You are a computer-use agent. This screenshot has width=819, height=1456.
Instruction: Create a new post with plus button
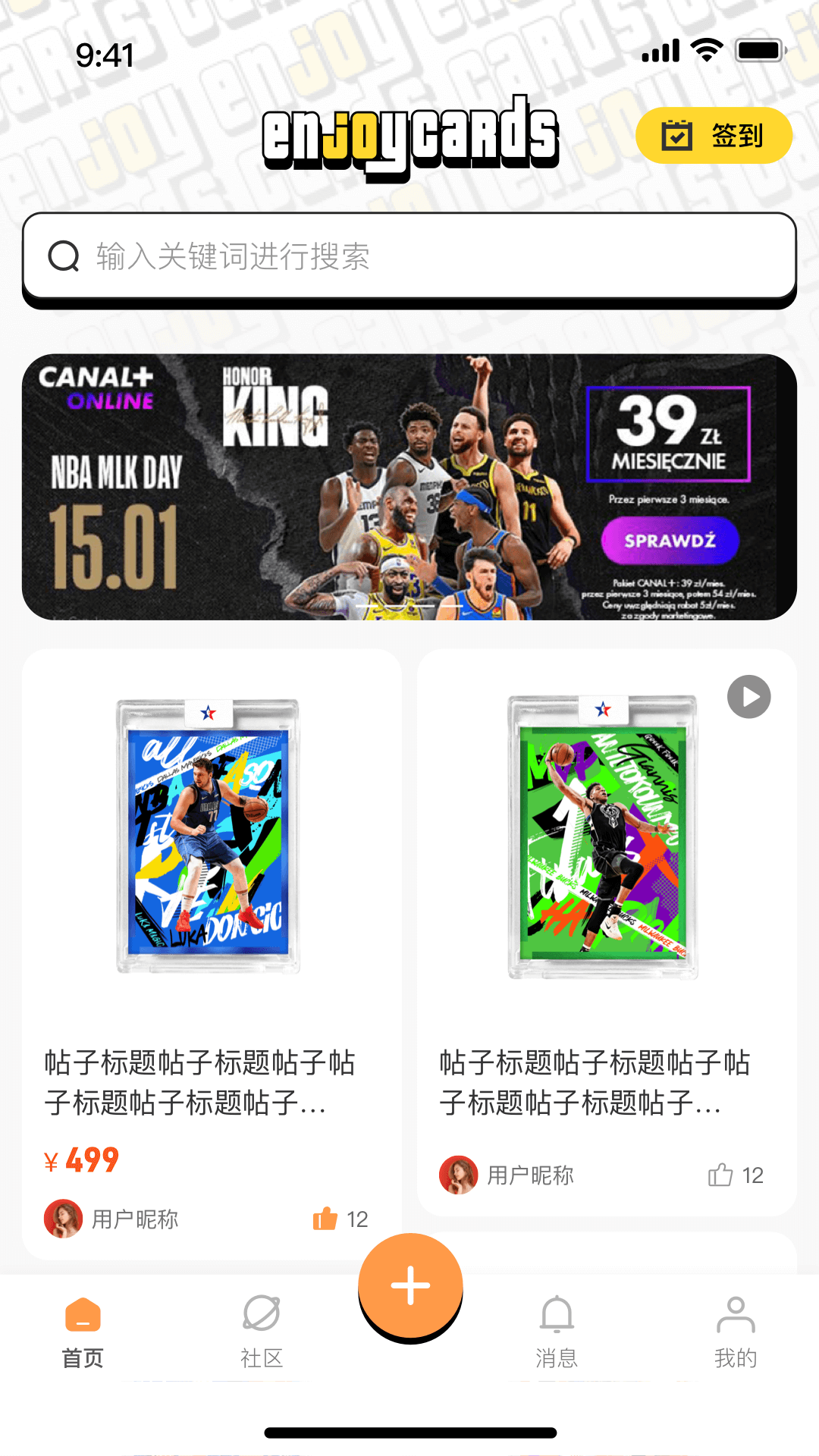click(x=410, y=1285)
